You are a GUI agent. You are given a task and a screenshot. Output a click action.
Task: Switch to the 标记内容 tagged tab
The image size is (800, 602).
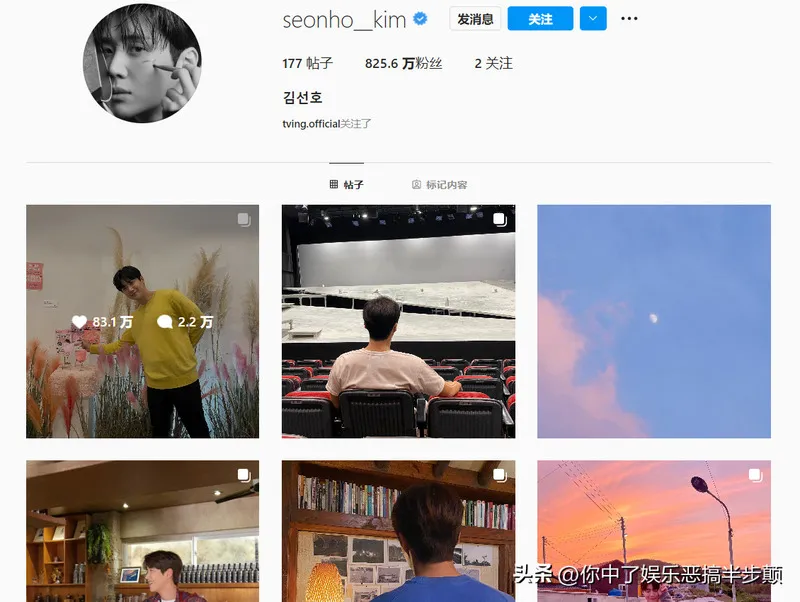[x=439, y=185]
